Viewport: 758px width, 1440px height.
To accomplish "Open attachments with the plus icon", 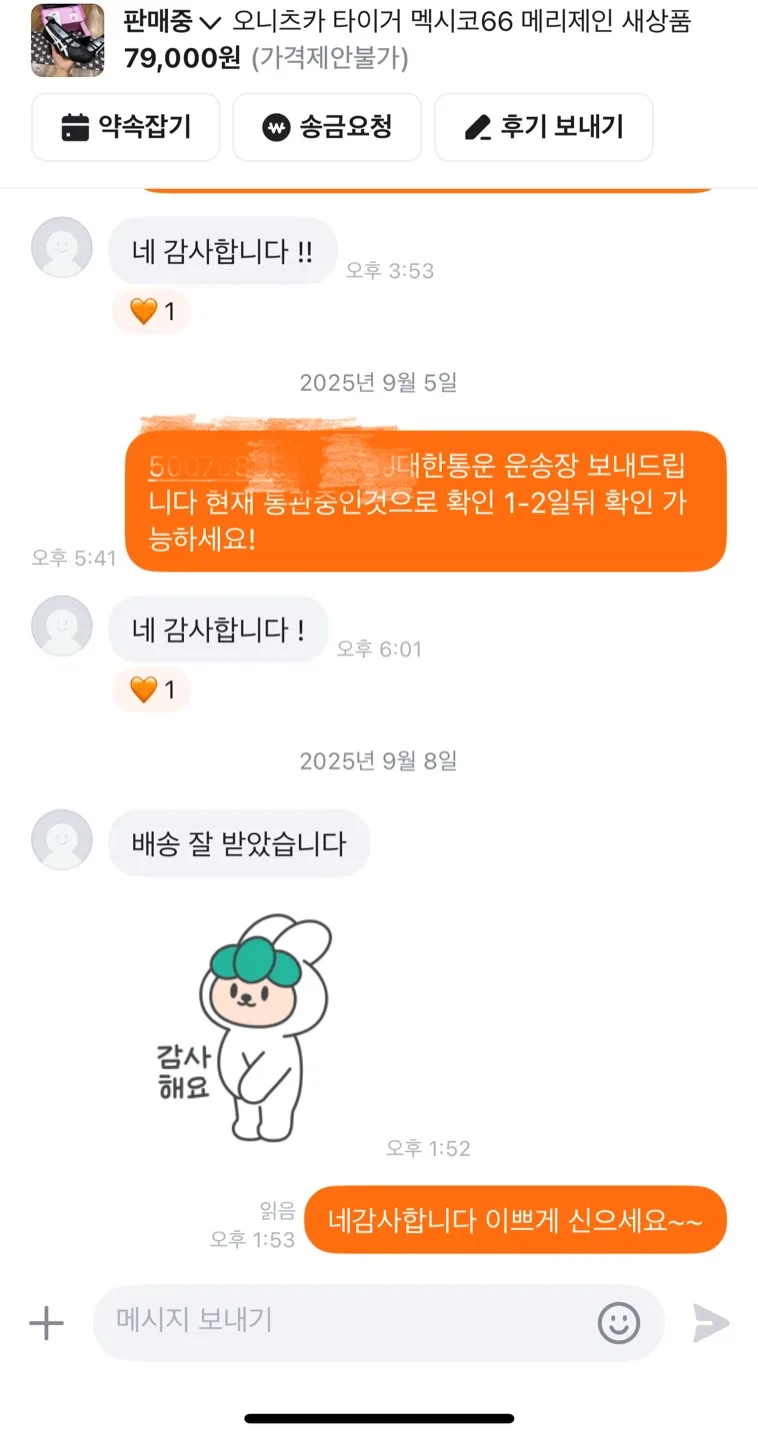I will (x=46, y=1323).
